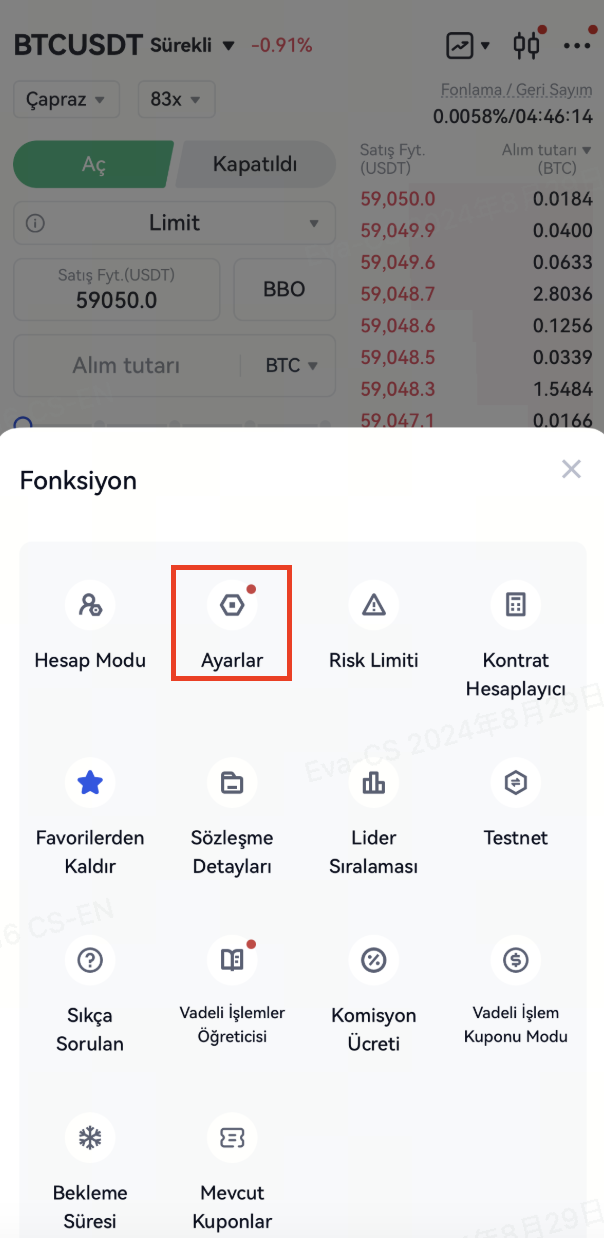604x1238 pixels.
Task: Close the Fonksiyon panel
Action: point(571,469)
